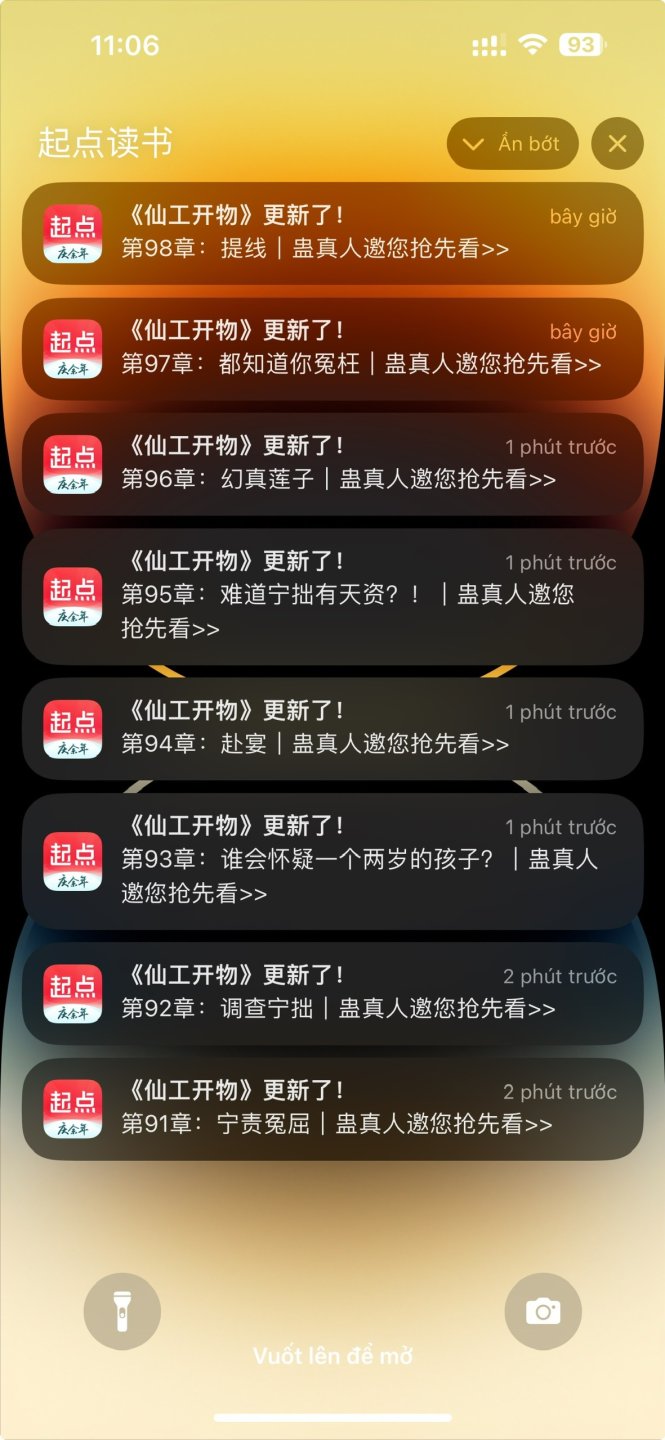Open the 第91章 宁责冤屈 notification
Screen dimensions: 665x1440
click(x=332, y=1109)
